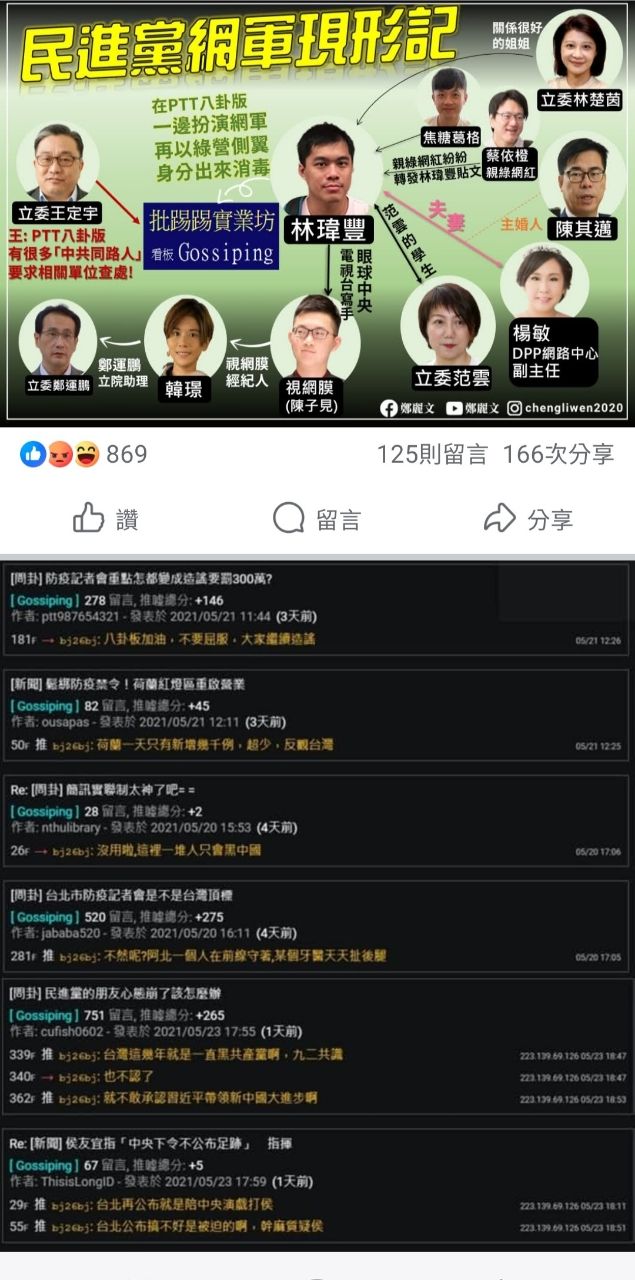Open the PTT Gossiping screenshot image

pos(317,905)
